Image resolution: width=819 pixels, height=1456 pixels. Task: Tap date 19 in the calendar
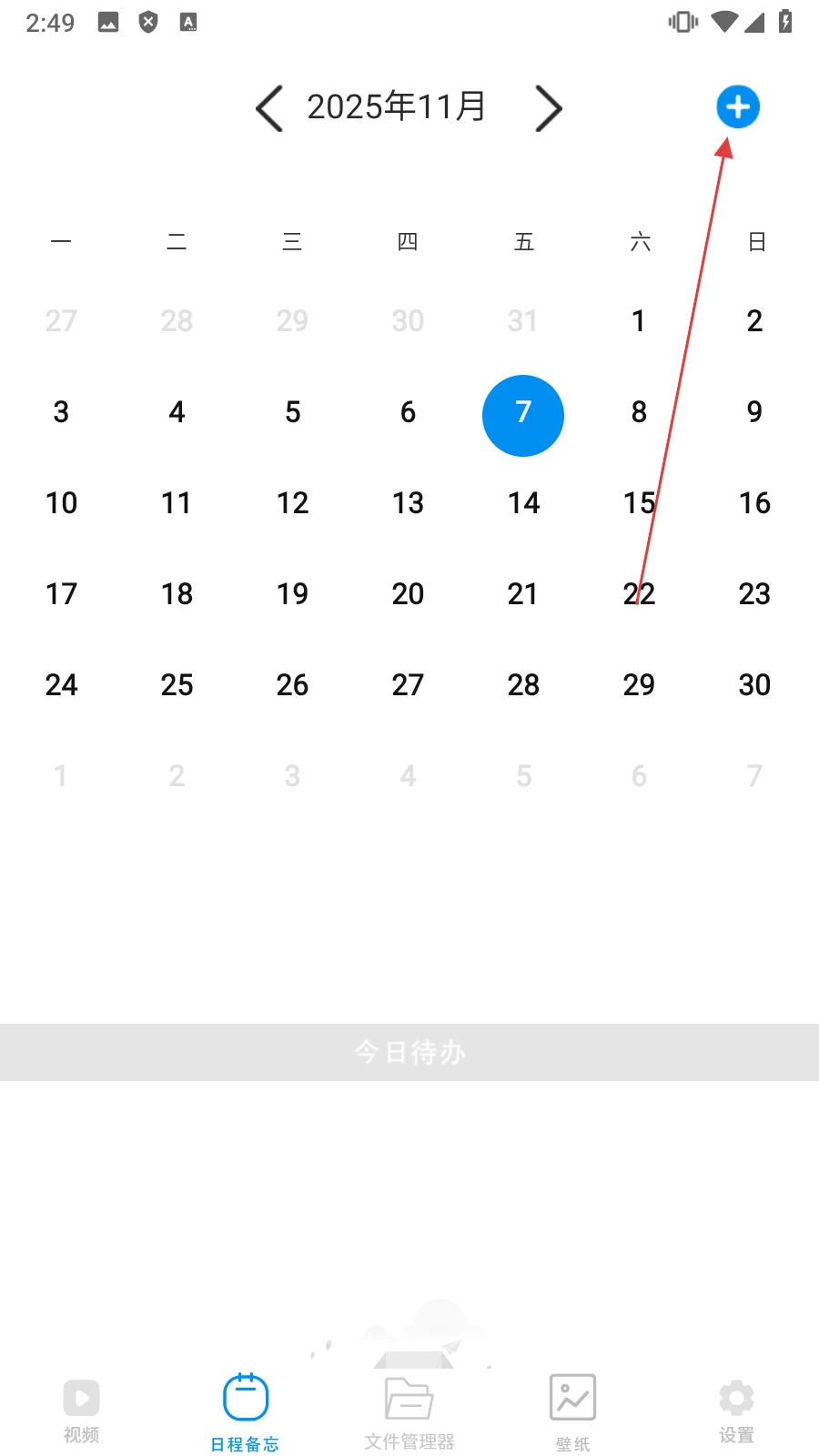coord(292,594)
